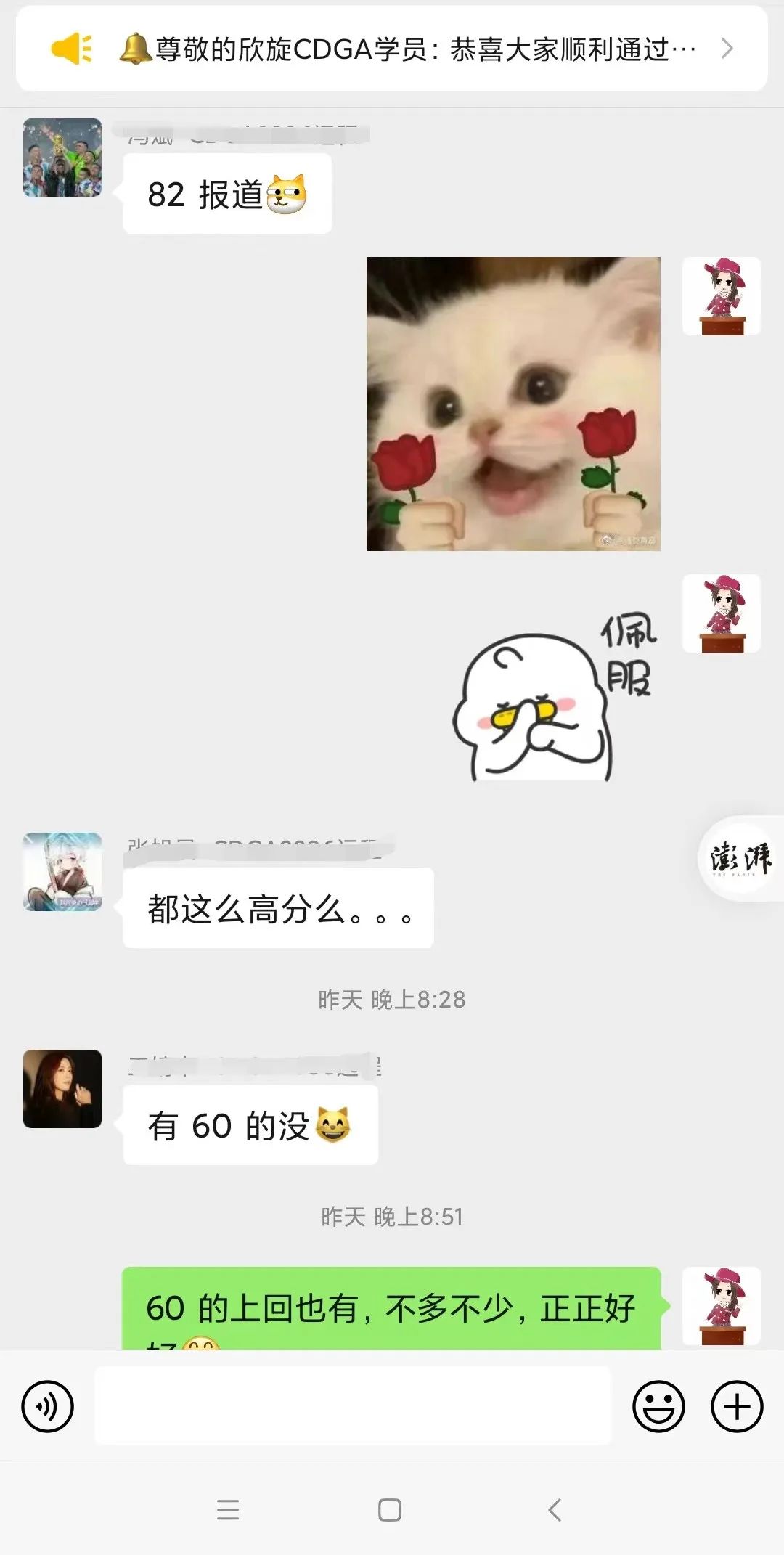Open avatar of '都这么高分么' sender
Viewport: 784px width, 1555px height.
click(62, 871)
